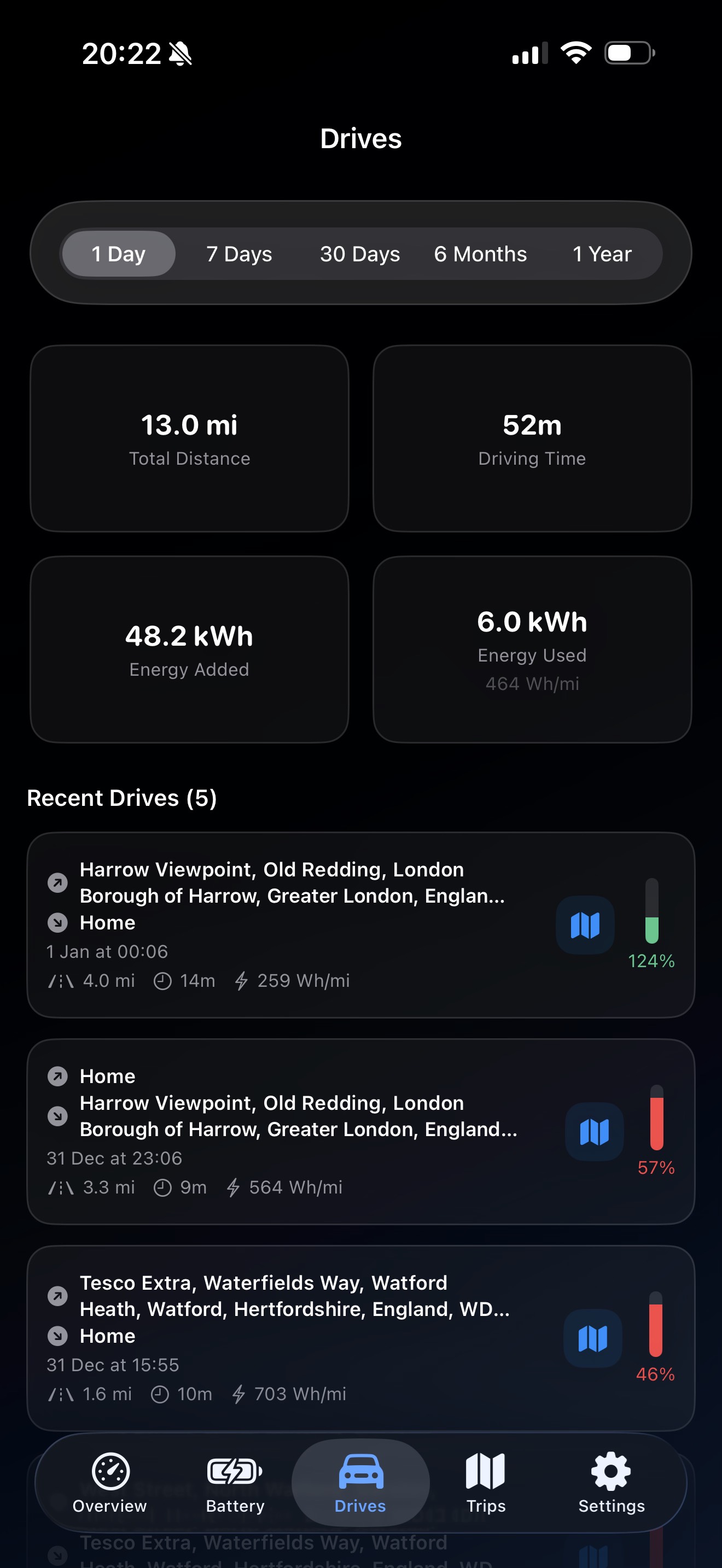View map of the Tesco Extra drive
Image resolution: width=722 pixels, height=1568 pixels.
click(x=593, y=1338)
